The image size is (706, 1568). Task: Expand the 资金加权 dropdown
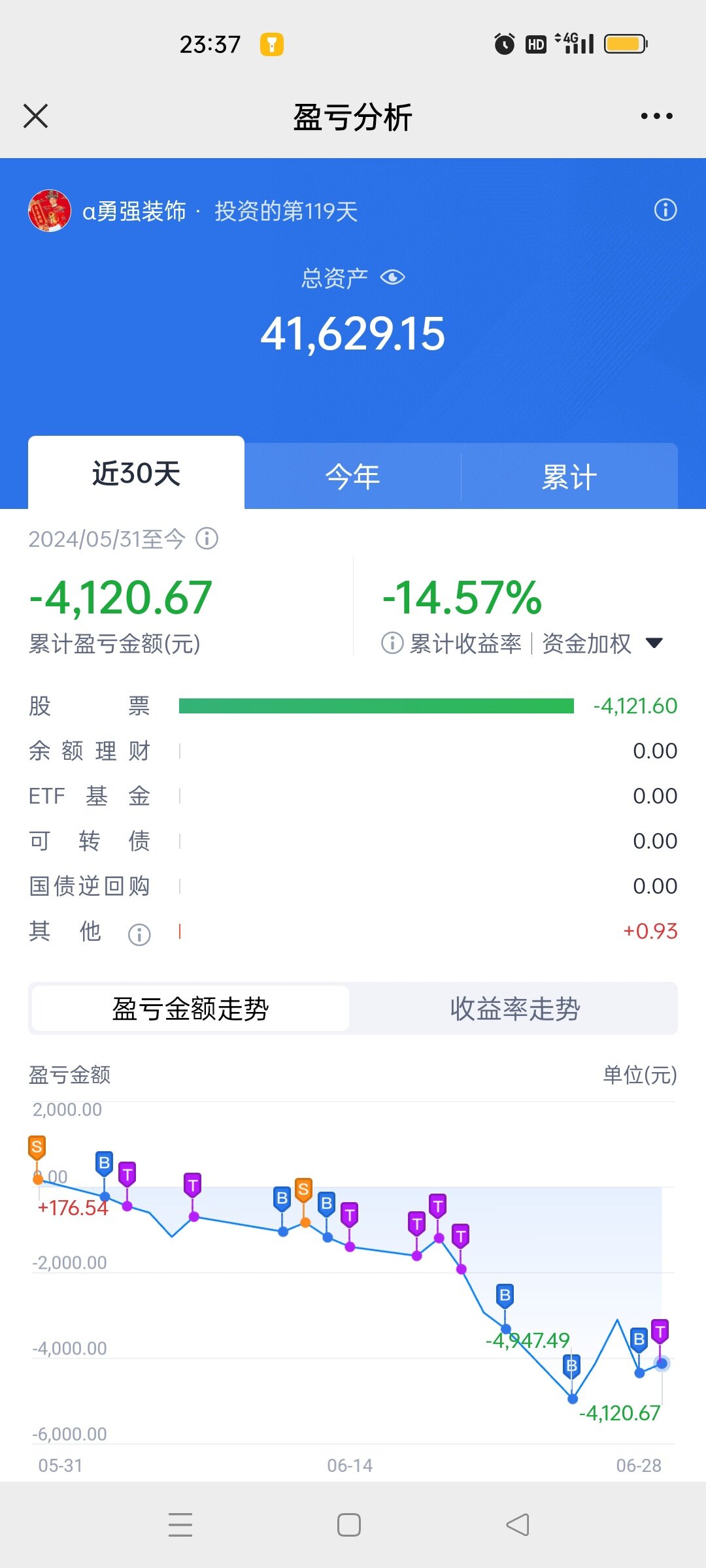[x=654, y=643]
